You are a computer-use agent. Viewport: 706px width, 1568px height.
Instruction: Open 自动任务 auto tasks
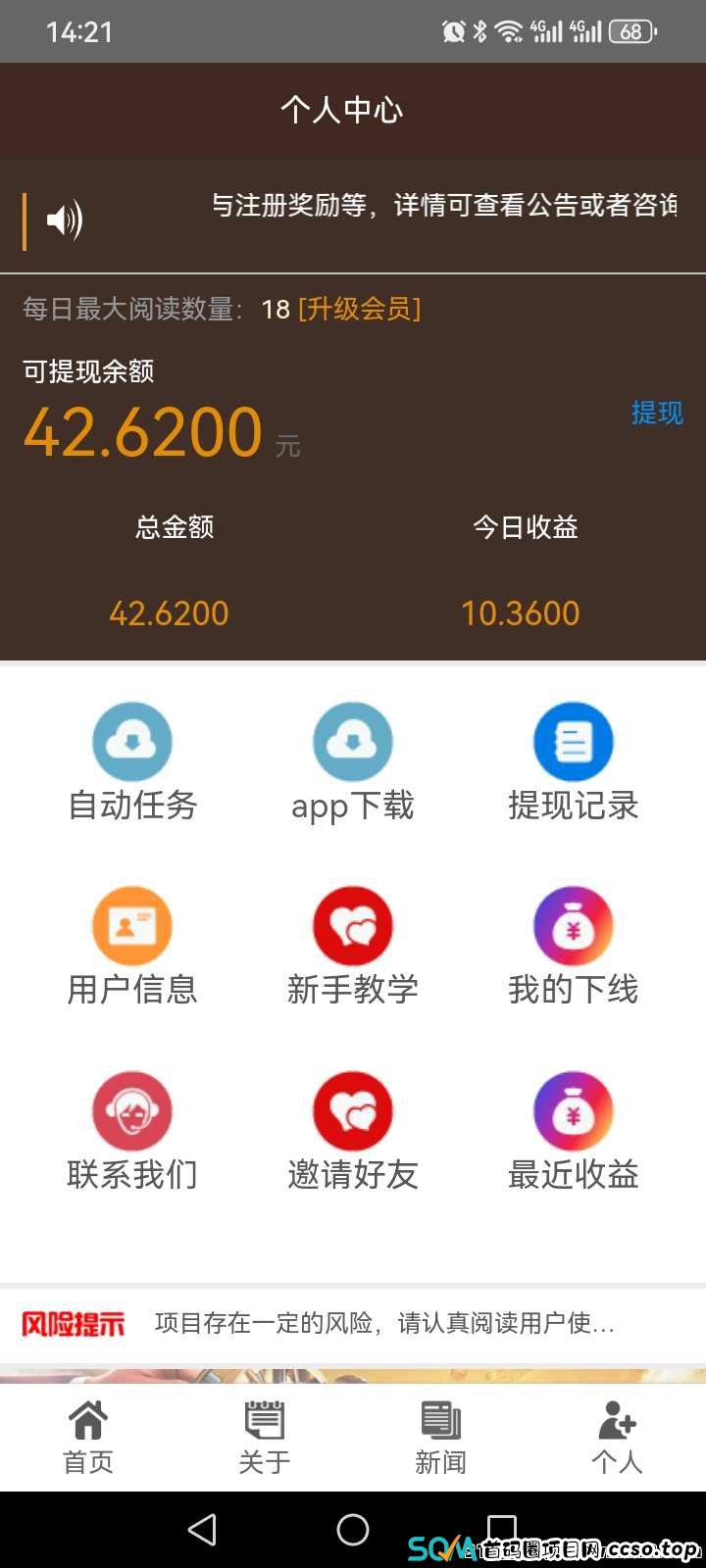click(x=132, y=762)
